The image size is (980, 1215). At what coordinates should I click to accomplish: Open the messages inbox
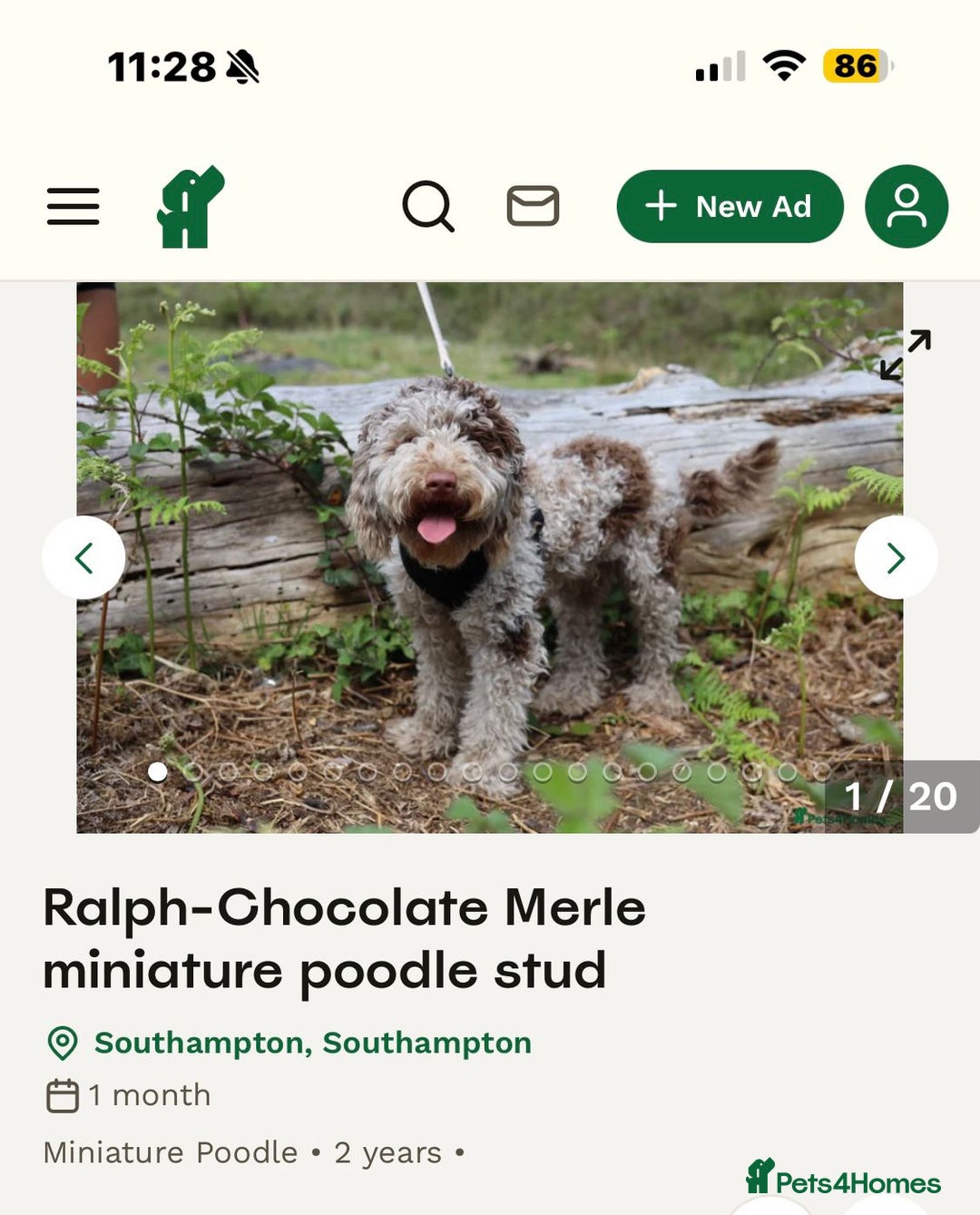point(533,206)
